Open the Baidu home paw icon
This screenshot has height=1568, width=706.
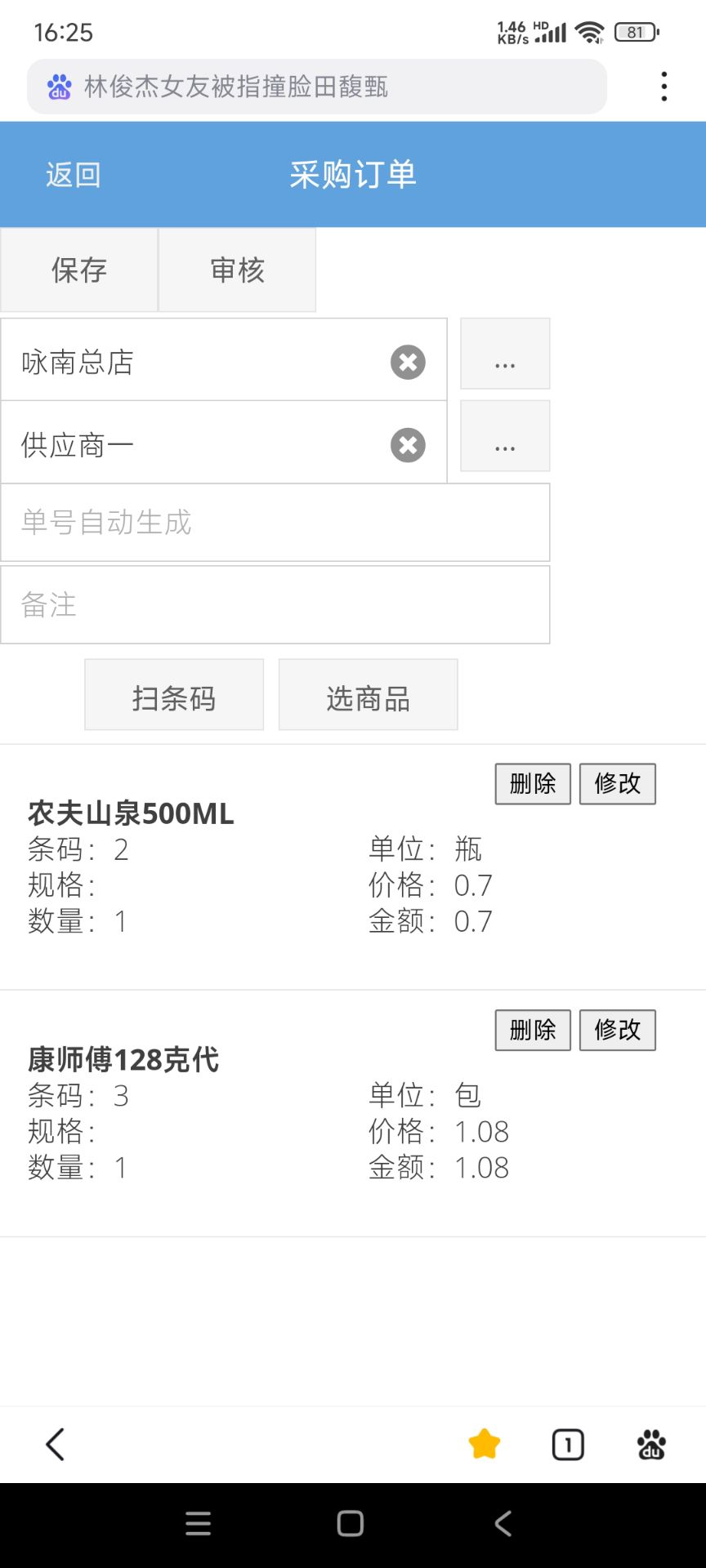651,1445
